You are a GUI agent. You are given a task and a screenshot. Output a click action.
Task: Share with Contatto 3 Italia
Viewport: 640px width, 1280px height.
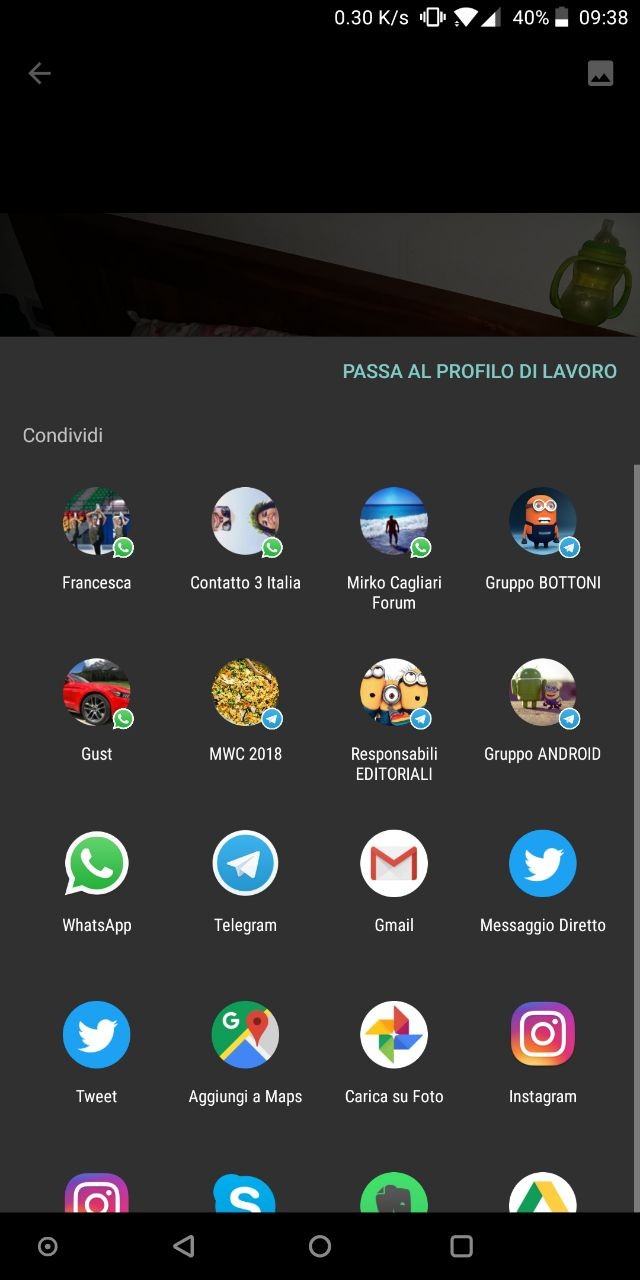pyautogui.click(x=245, y=540)
